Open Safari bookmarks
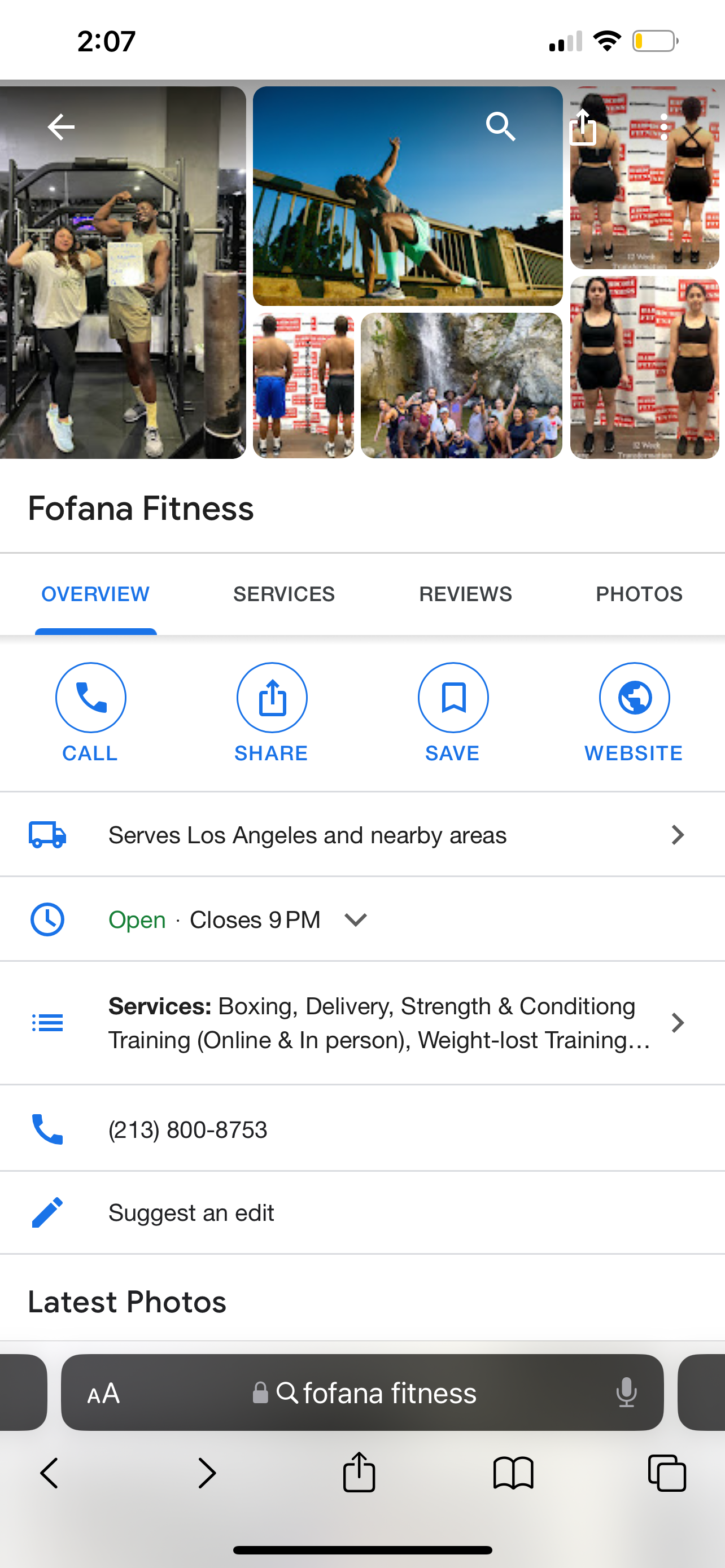725x1568 pixels. point(513,1473)
